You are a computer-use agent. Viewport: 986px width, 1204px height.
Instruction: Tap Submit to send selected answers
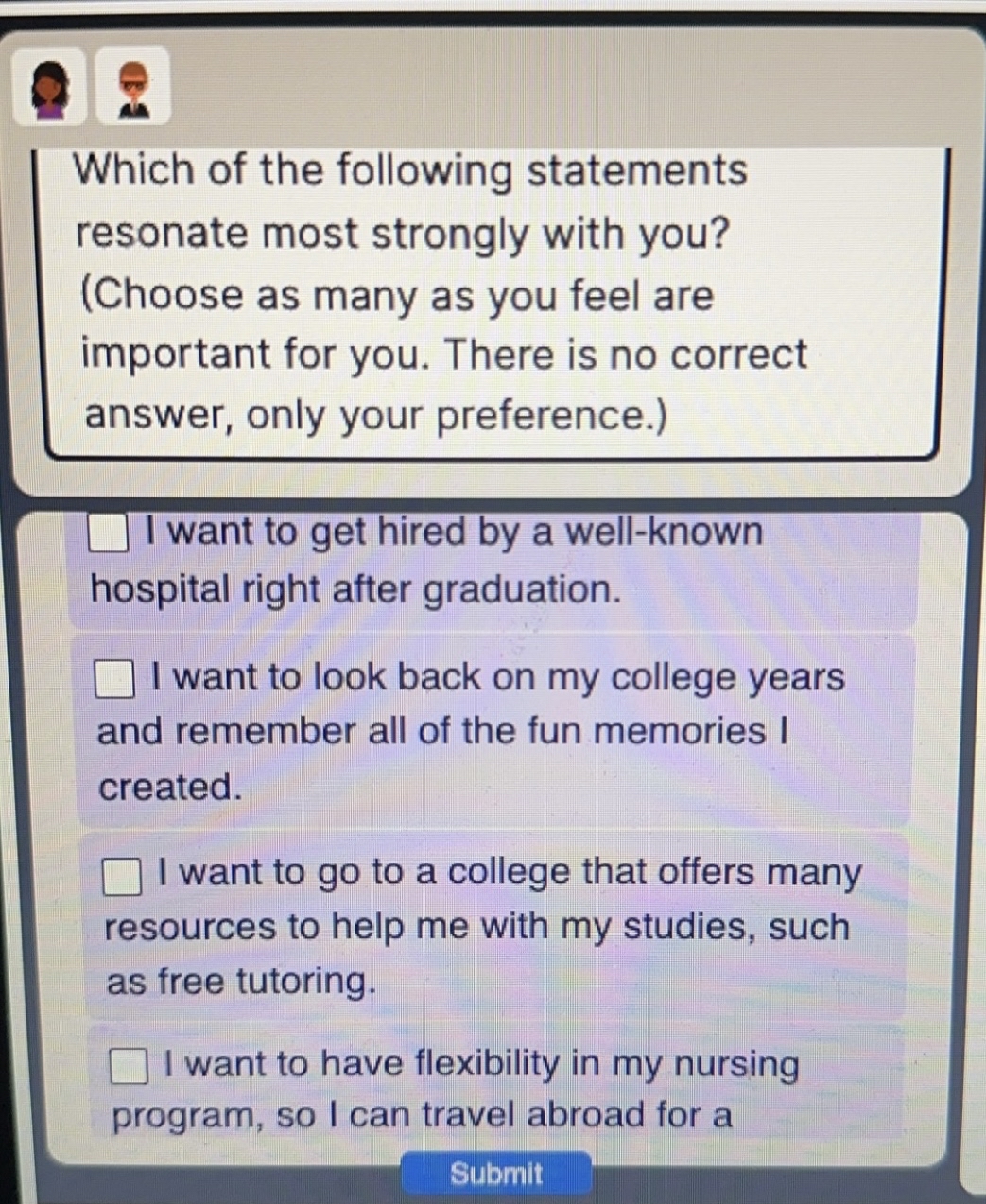(498, 1173)
